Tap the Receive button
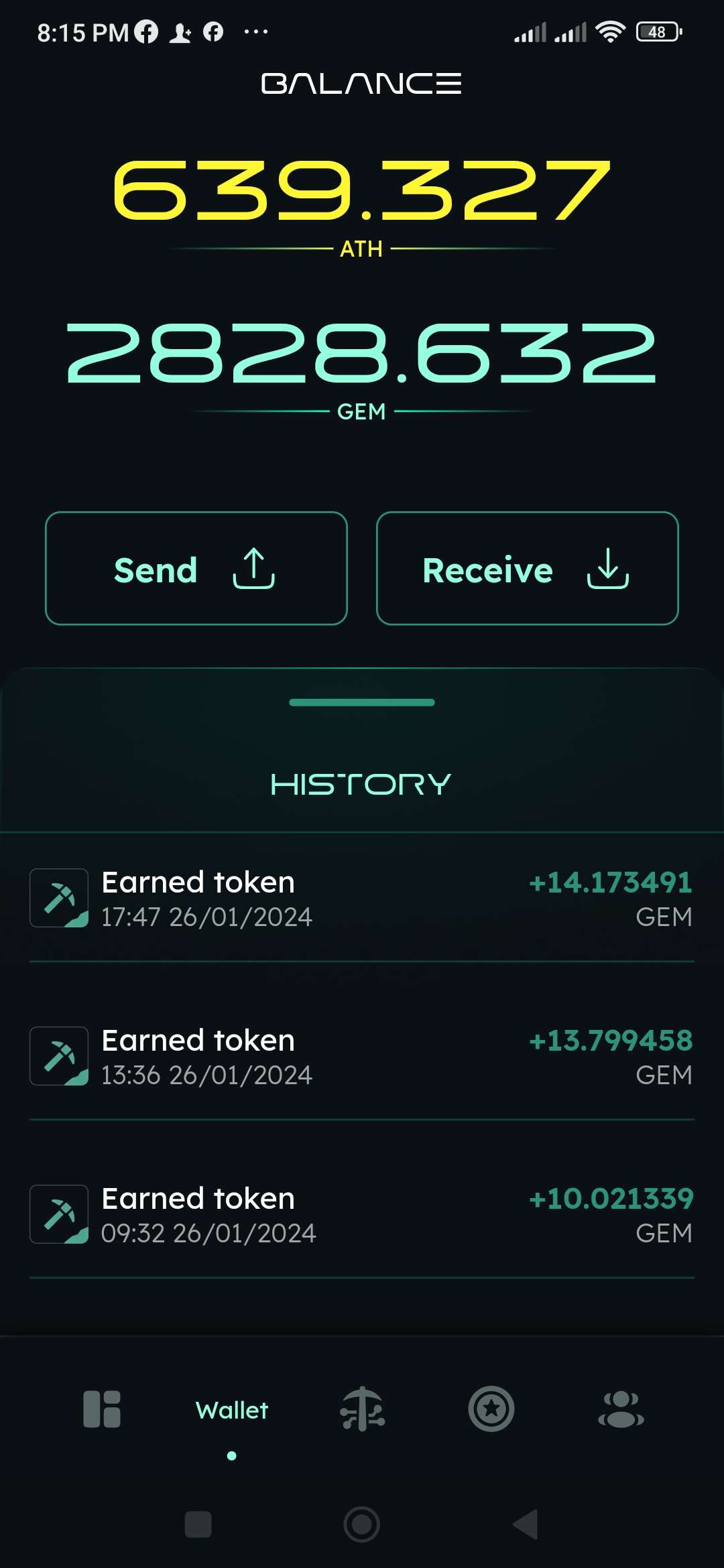The image size is (724, 1568). (527, 569)
